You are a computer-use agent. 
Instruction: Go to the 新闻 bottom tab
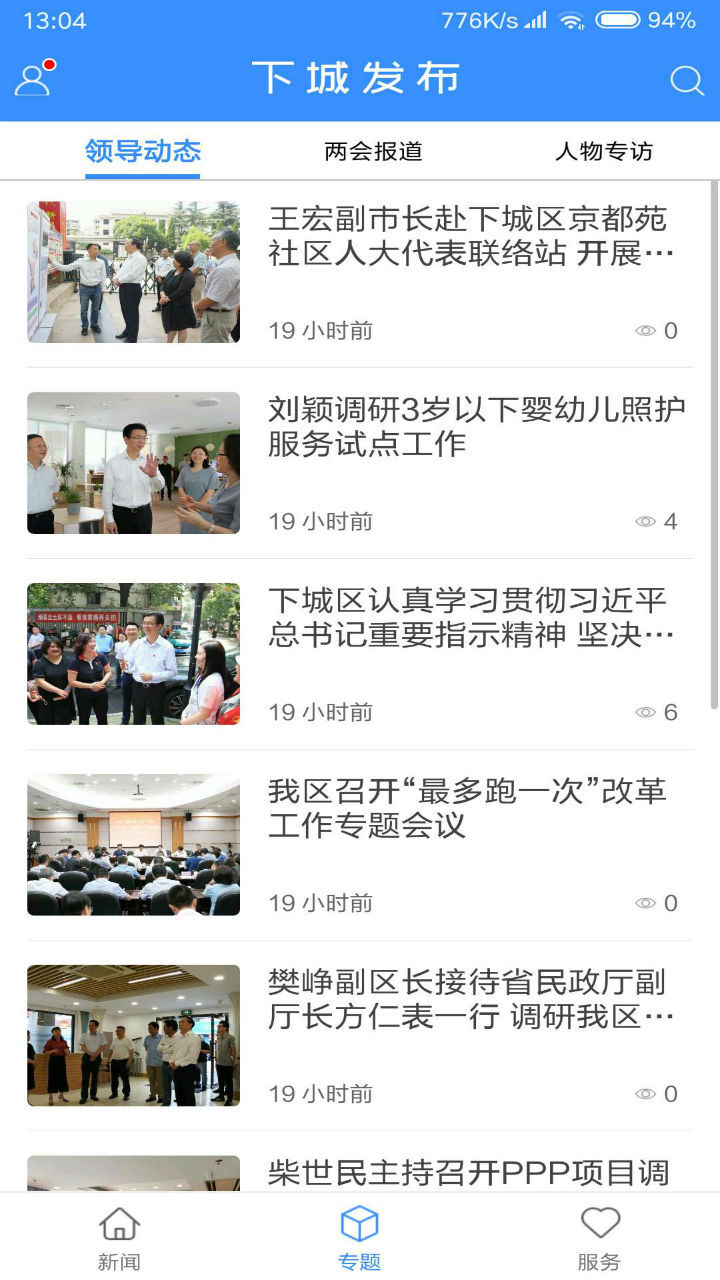tap(119, 1238)
